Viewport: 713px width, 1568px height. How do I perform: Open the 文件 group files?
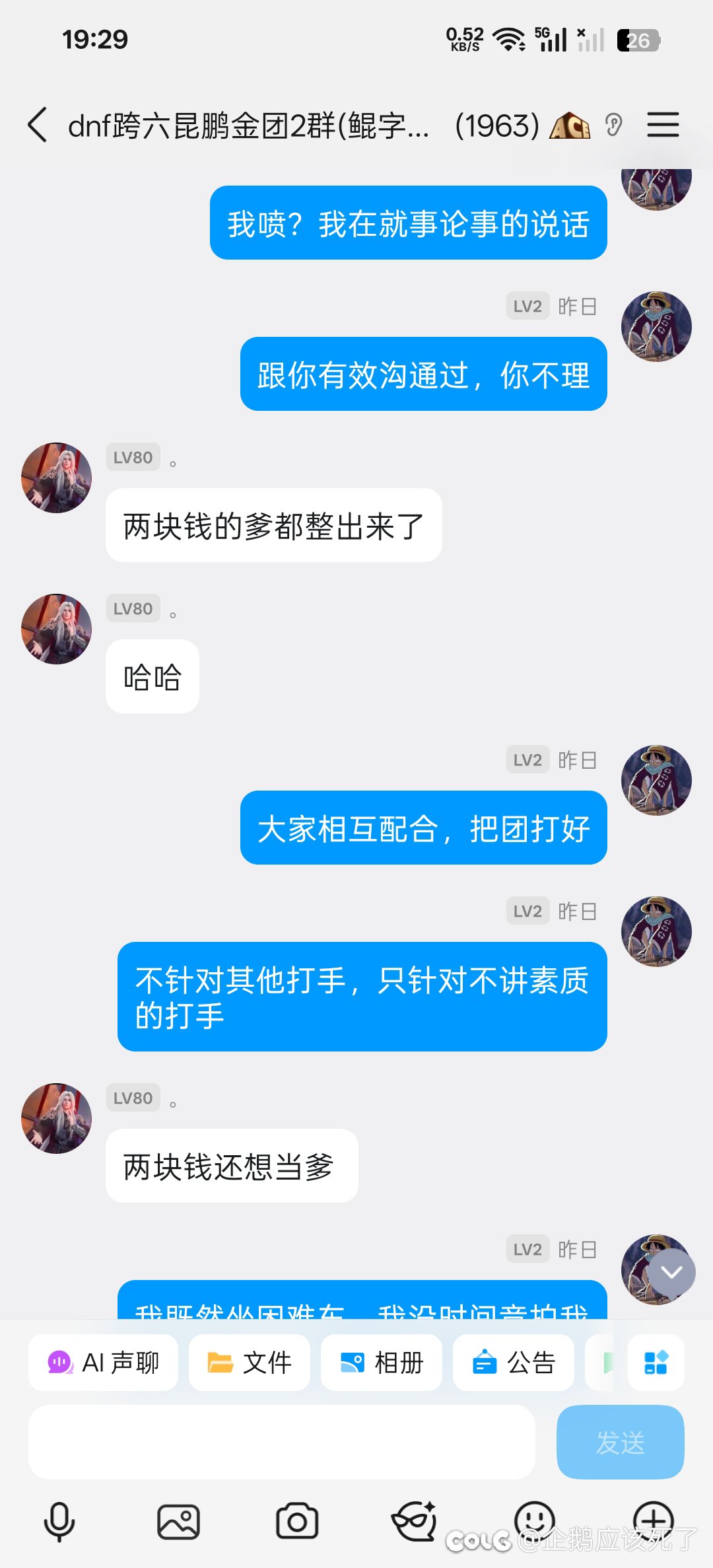point(250,1363)
